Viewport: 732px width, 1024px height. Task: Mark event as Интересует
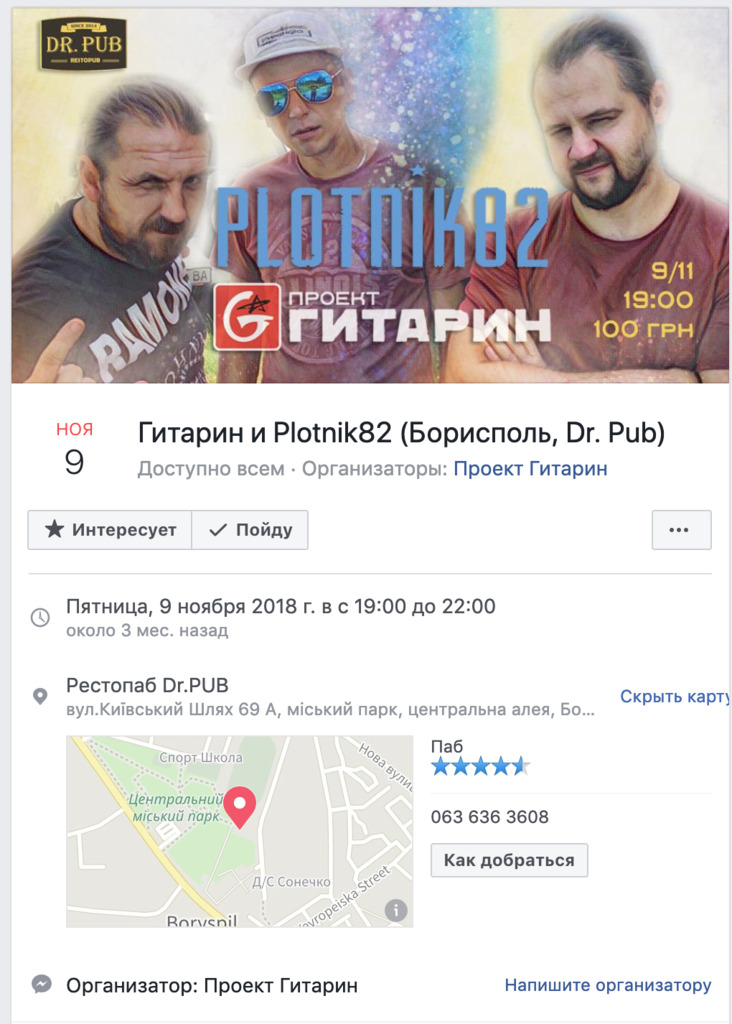click(x=110, y=530)
